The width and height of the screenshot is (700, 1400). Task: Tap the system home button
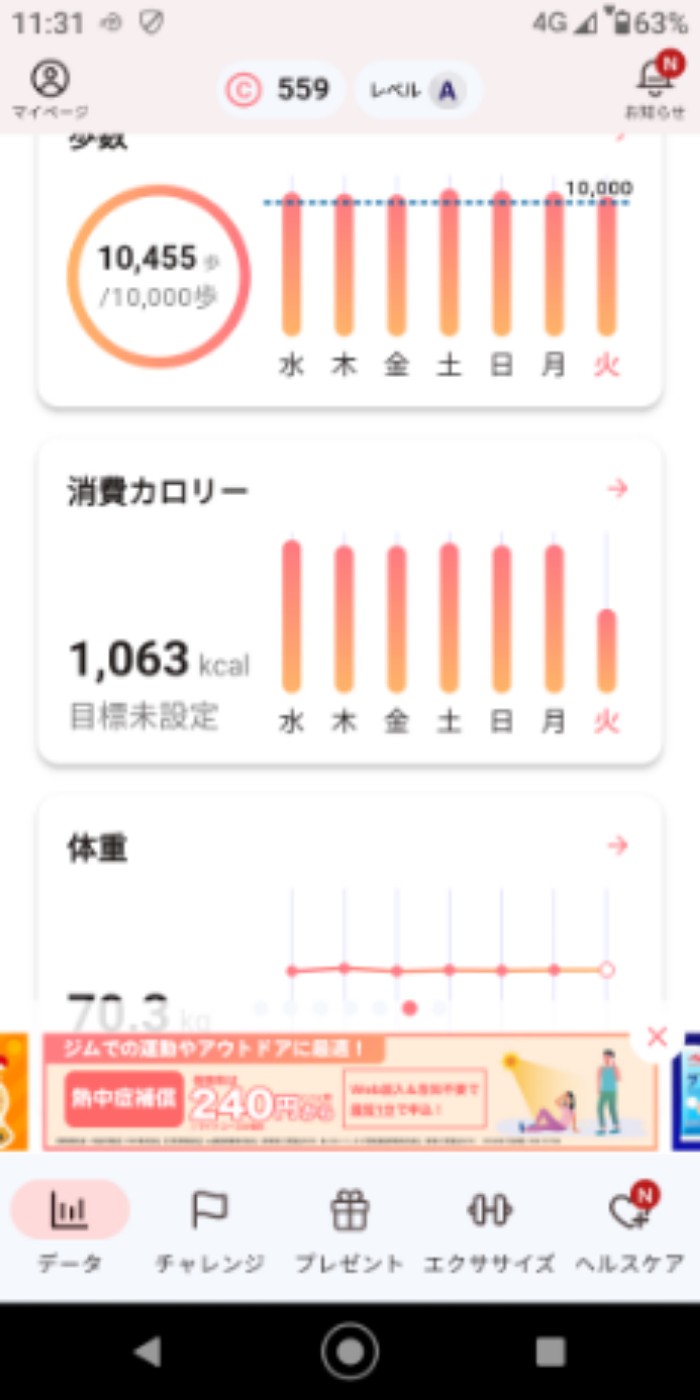click(350, 1352)
